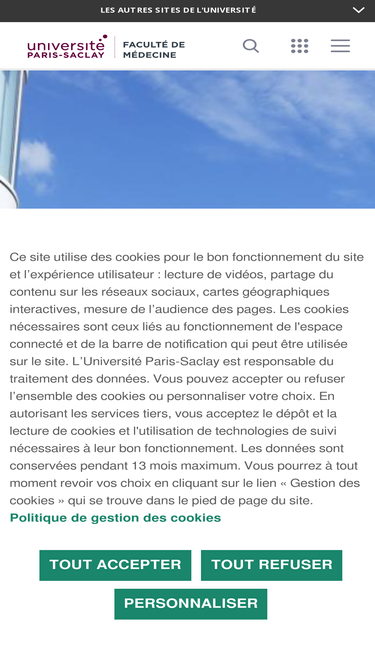The width and height of the screenshot is (375, 667).
Task: Choose Tout refuser for cookies
Action: click(272, 565)
